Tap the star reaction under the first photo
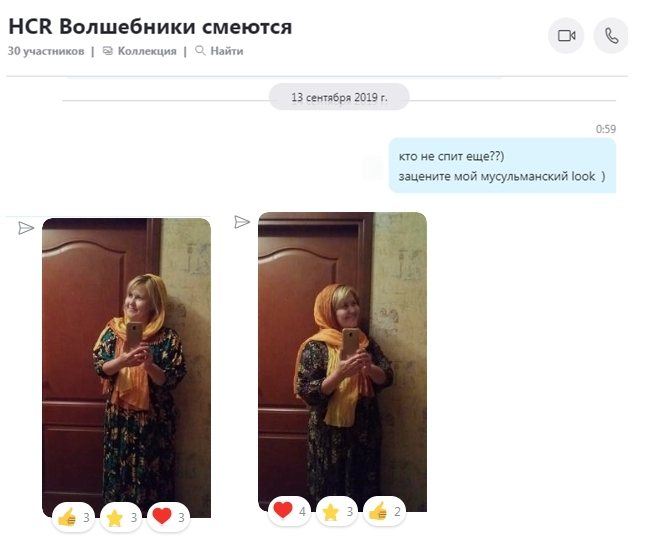Screen dimensions: 648x548 coord(121,517)
